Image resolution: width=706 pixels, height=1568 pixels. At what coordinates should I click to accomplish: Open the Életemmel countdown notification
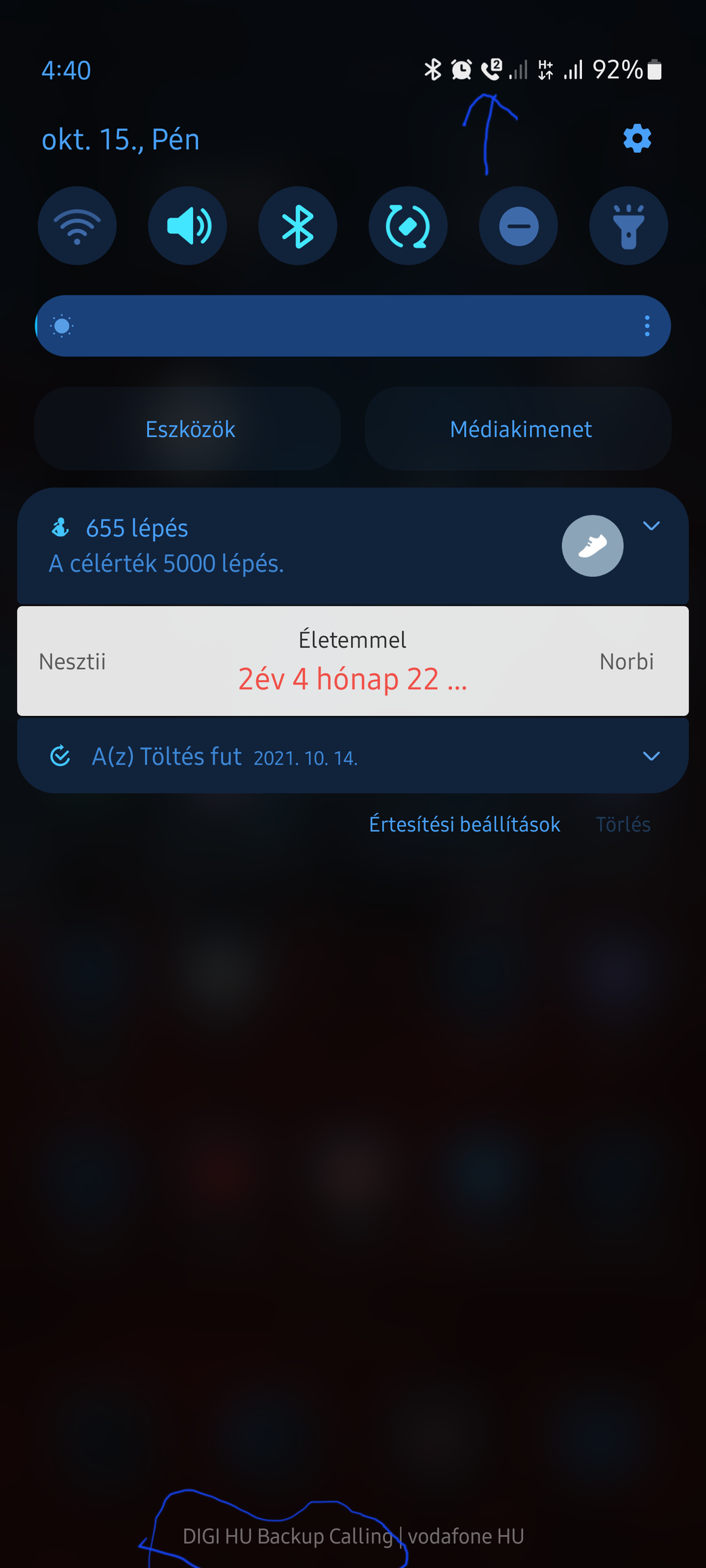[x=353, y=661]
